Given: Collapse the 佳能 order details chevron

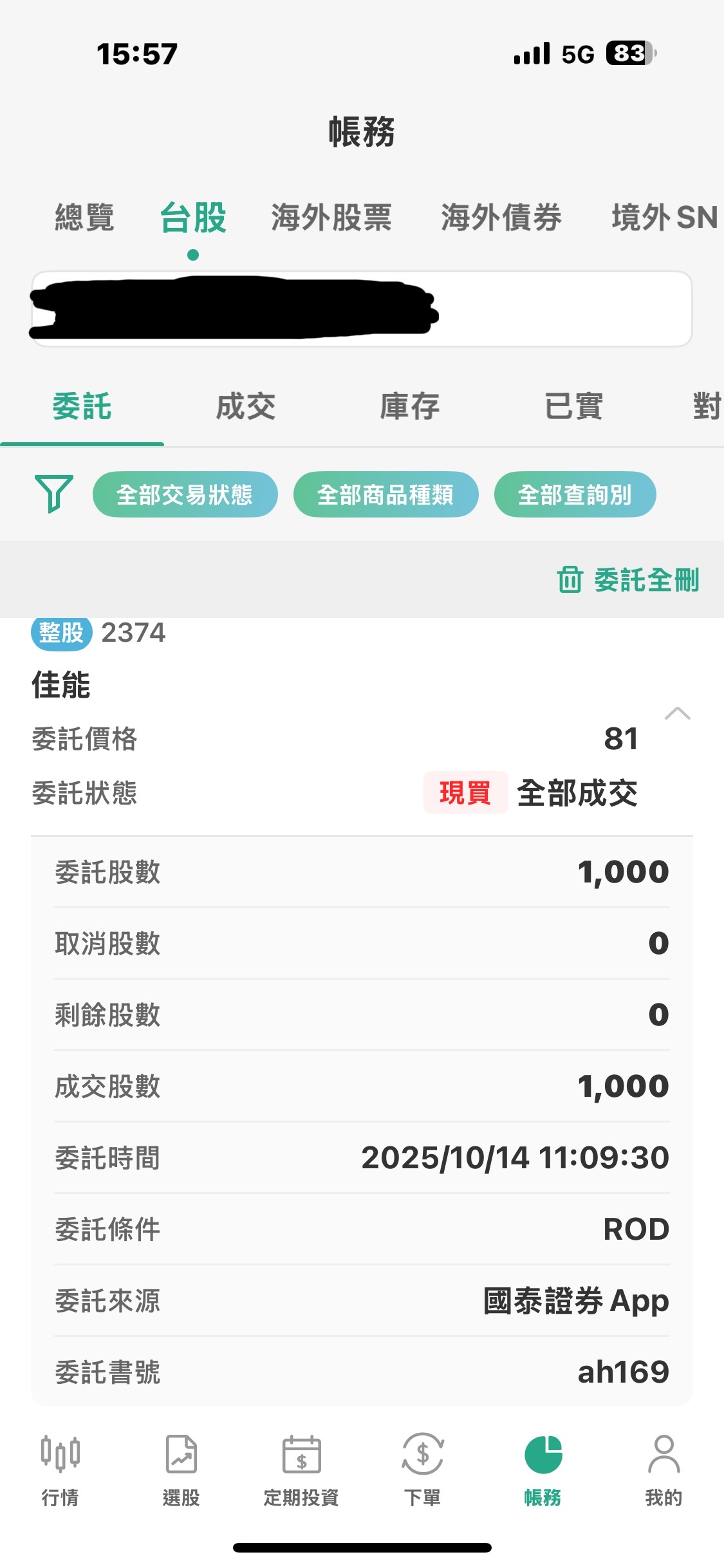Looking at the screenshot, I should 677,714.
